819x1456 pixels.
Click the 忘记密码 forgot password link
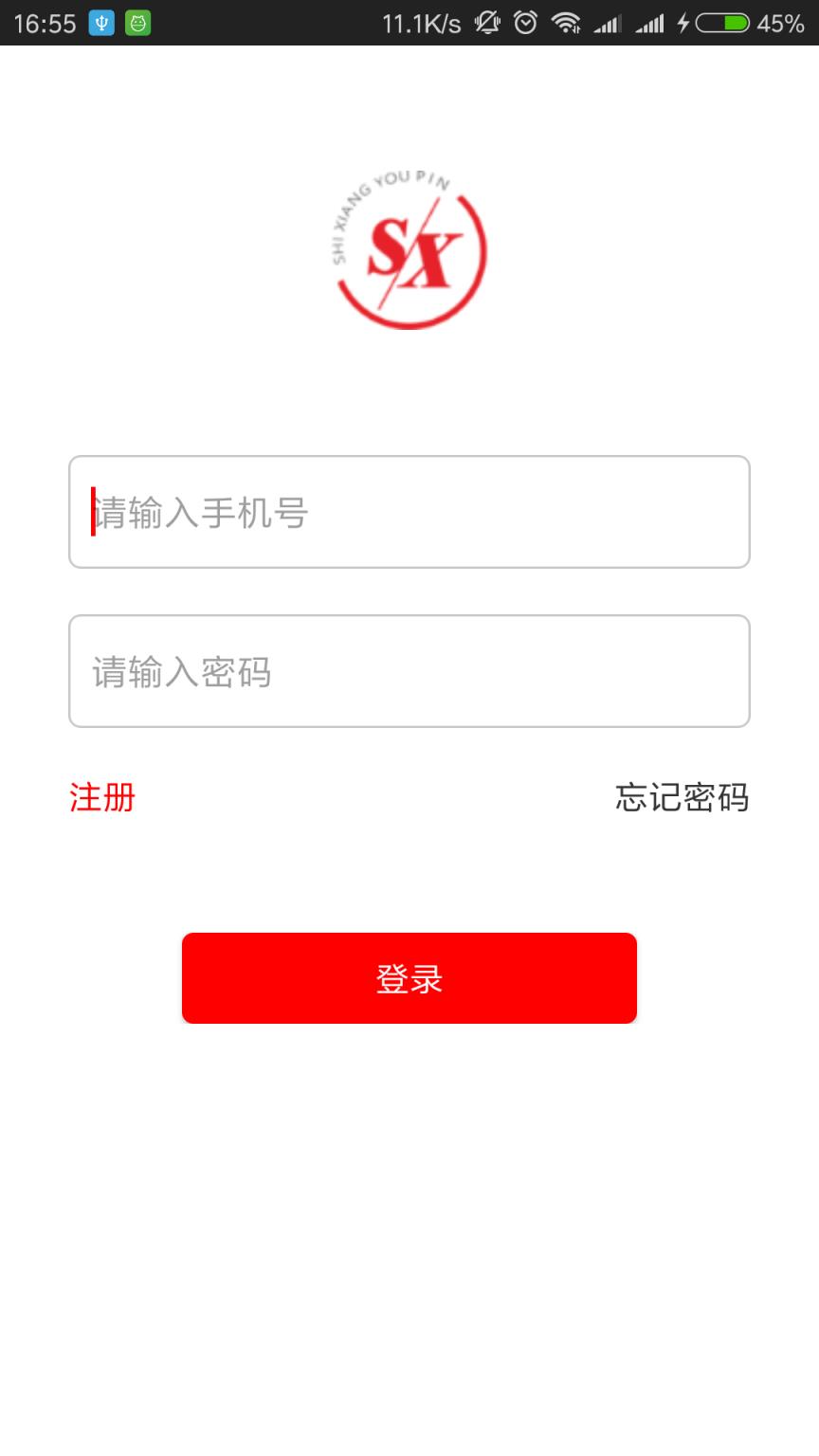tap(682, 799)
